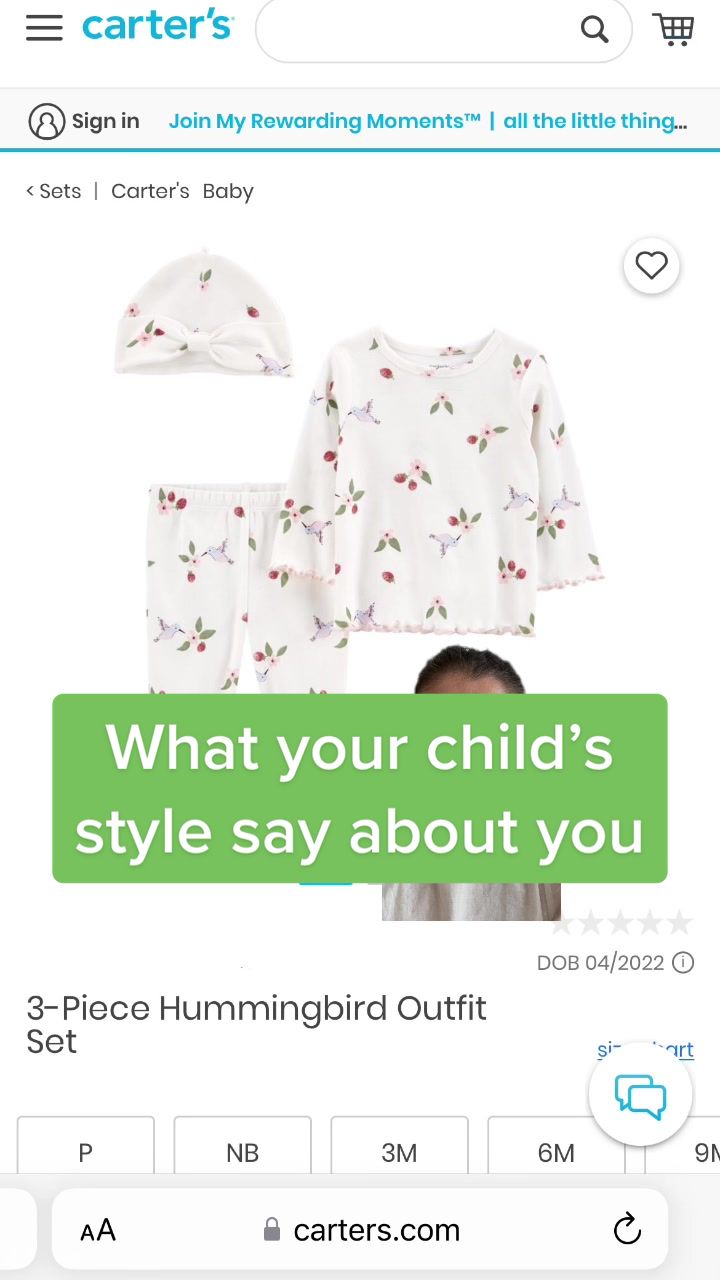The height and width of the screenshot is (1280, 720).
Task: Open Join My Rewarding Moments link
Action: pos(324,121)
